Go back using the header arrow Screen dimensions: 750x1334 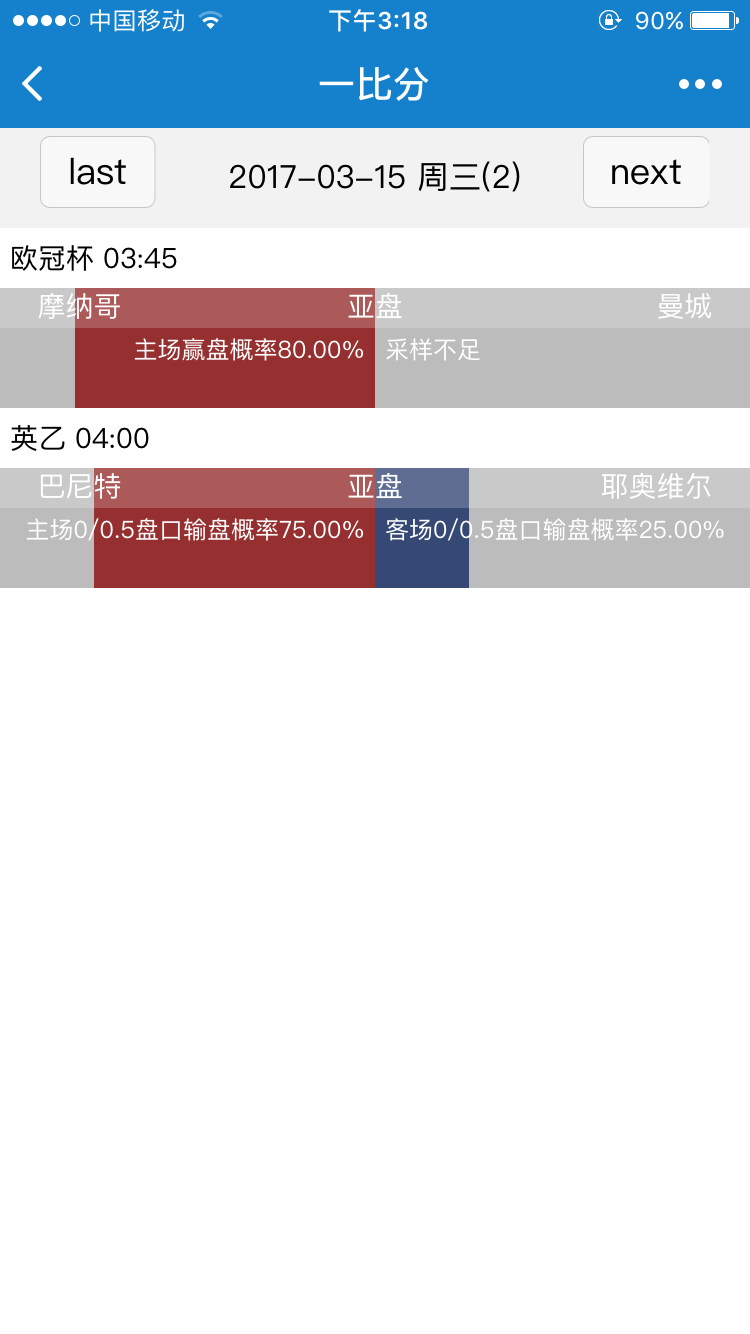pos(33,84)
